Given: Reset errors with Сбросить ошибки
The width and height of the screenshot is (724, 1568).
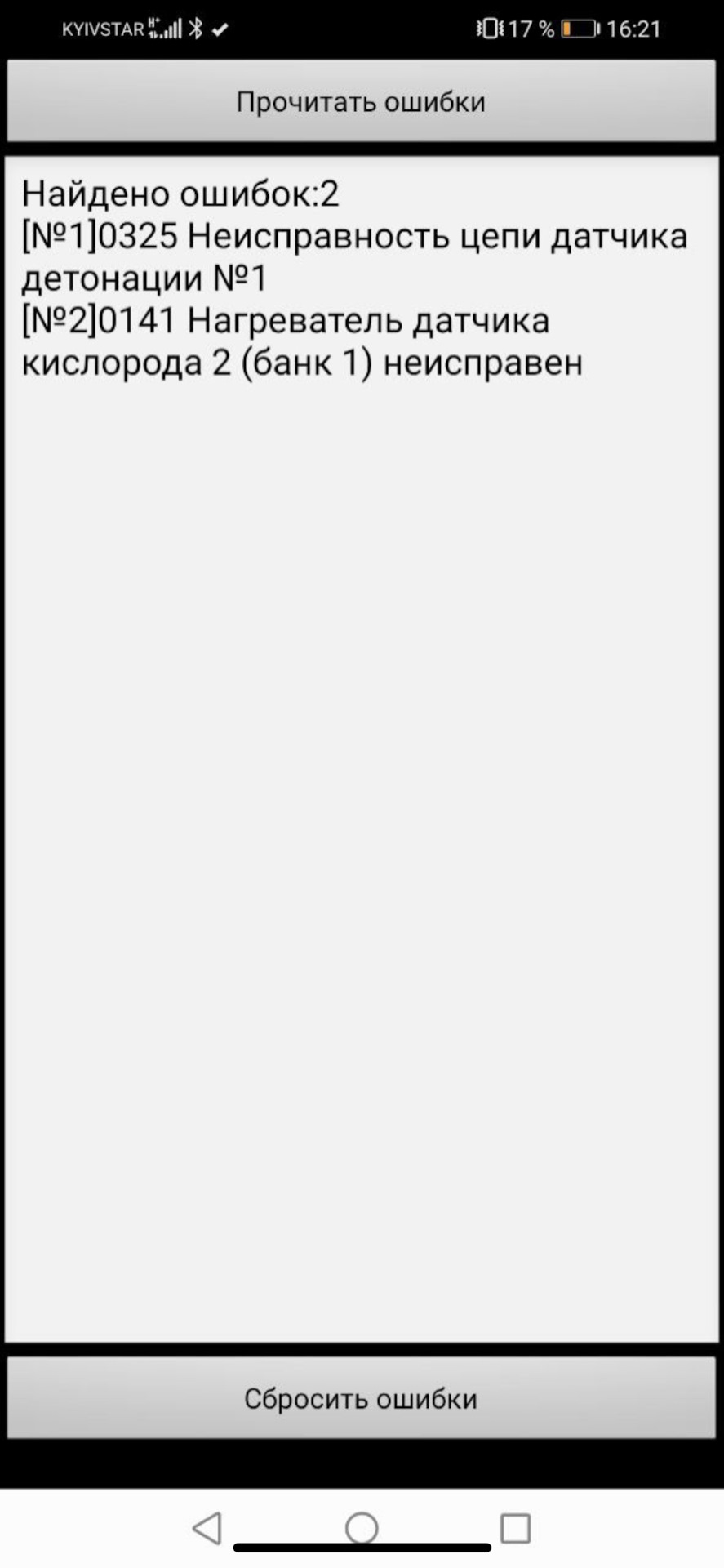Looking at the screenshot, I should pos(361,1398).
